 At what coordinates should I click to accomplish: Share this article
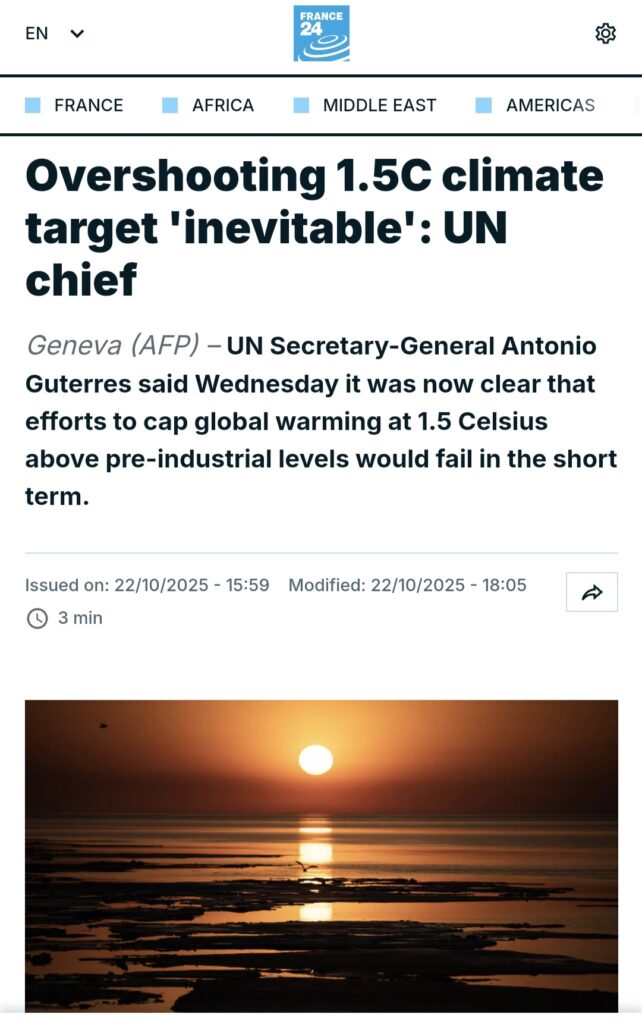(591, 592)
